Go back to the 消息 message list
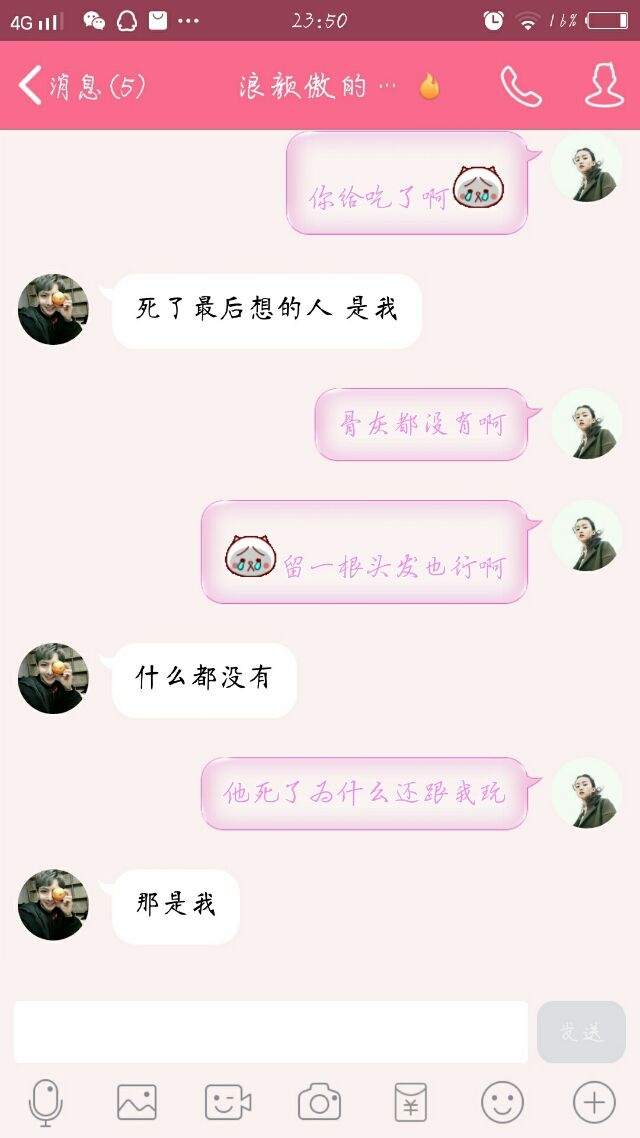Screen dimensions: 640x1138 click(81, 86)
